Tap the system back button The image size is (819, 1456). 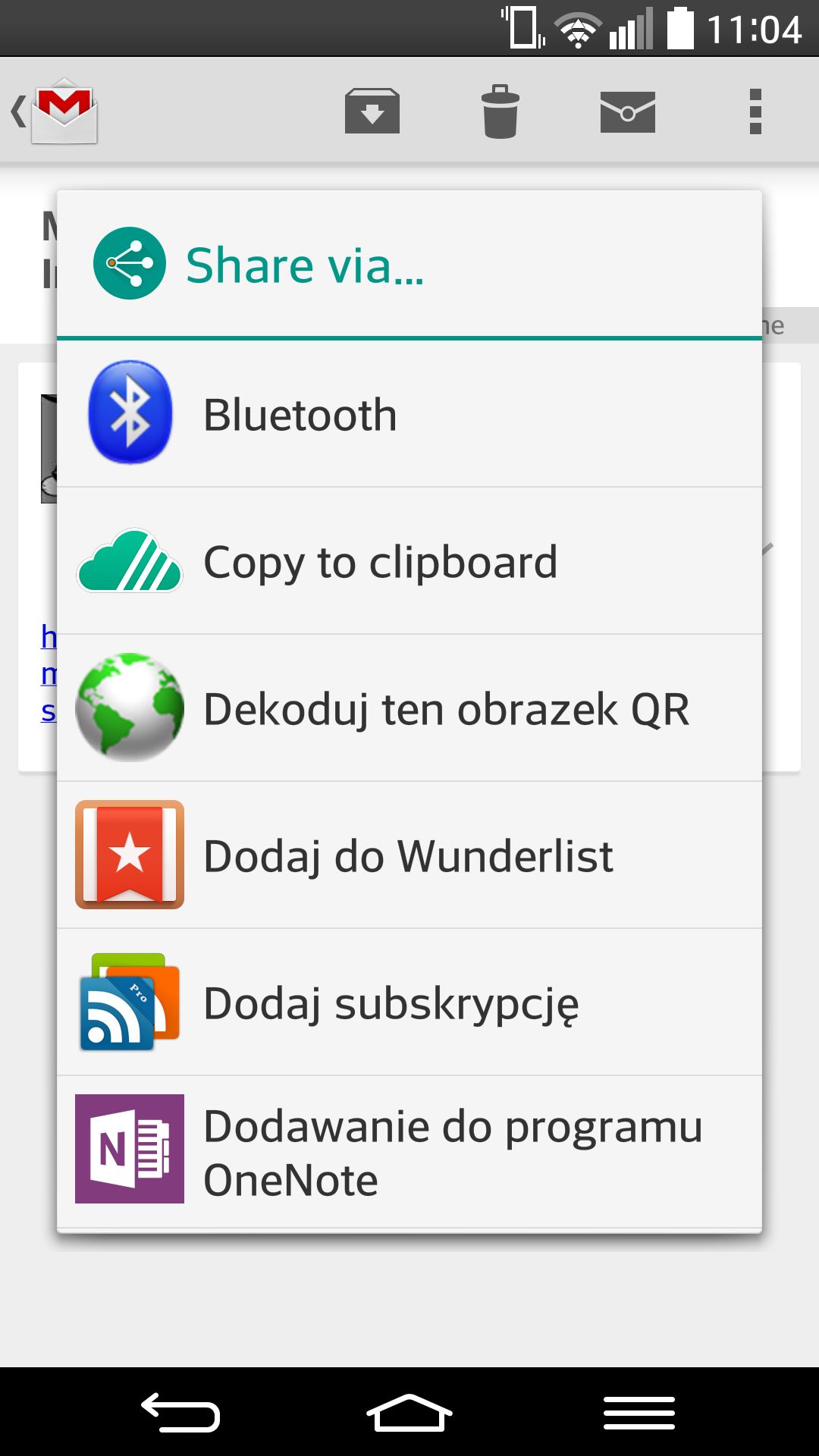(x=180, y=1413)
